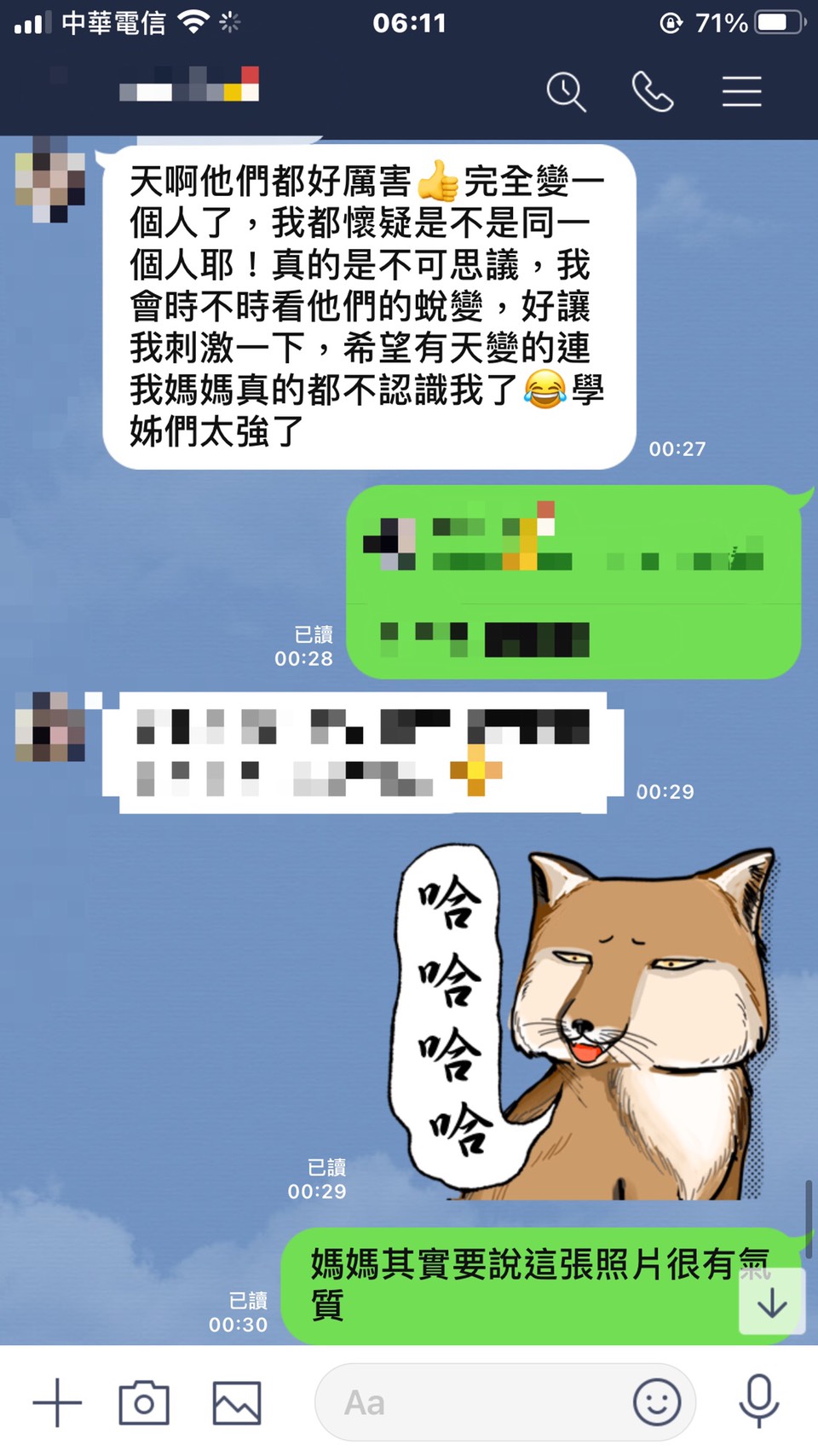Record a voice message with the microphone
Viewport: 818px width, 1456px height.
[758, 1402]
